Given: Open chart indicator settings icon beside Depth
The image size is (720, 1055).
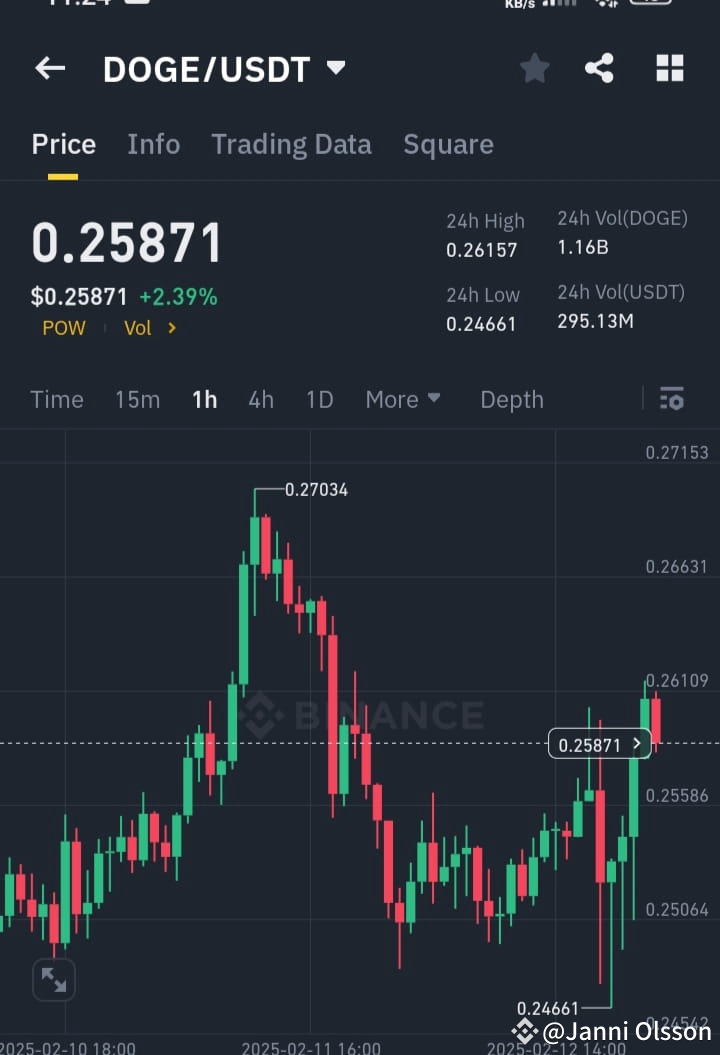Looking at the screenshot, I should [671, 399].
